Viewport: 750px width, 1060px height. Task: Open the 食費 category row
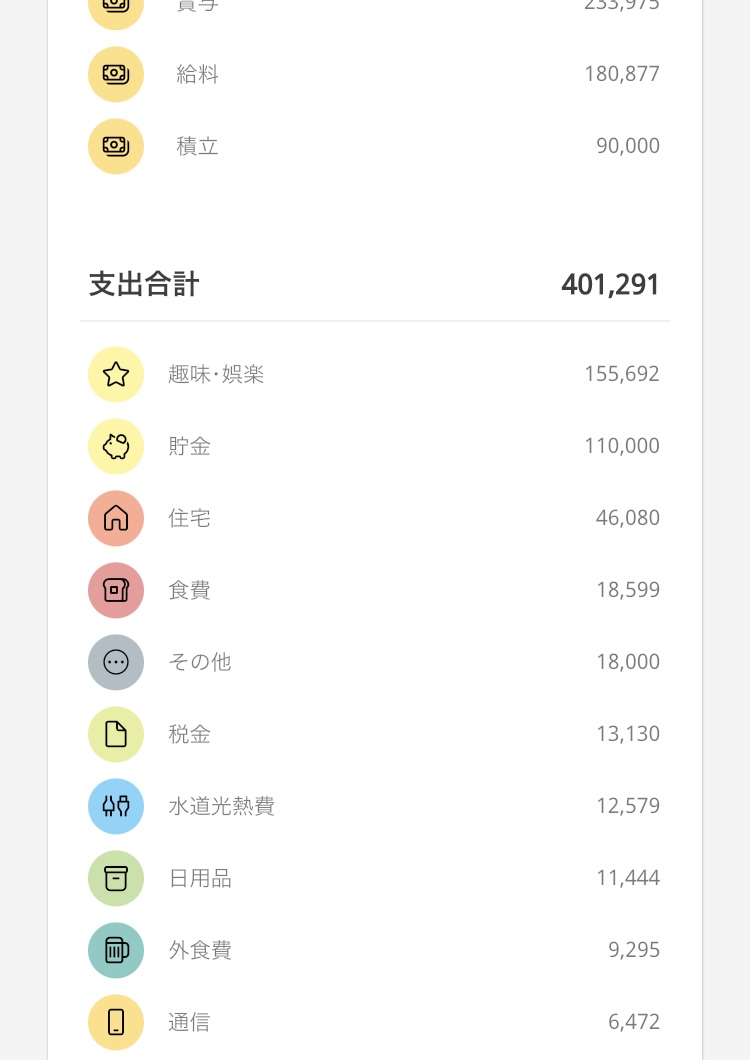375,590
